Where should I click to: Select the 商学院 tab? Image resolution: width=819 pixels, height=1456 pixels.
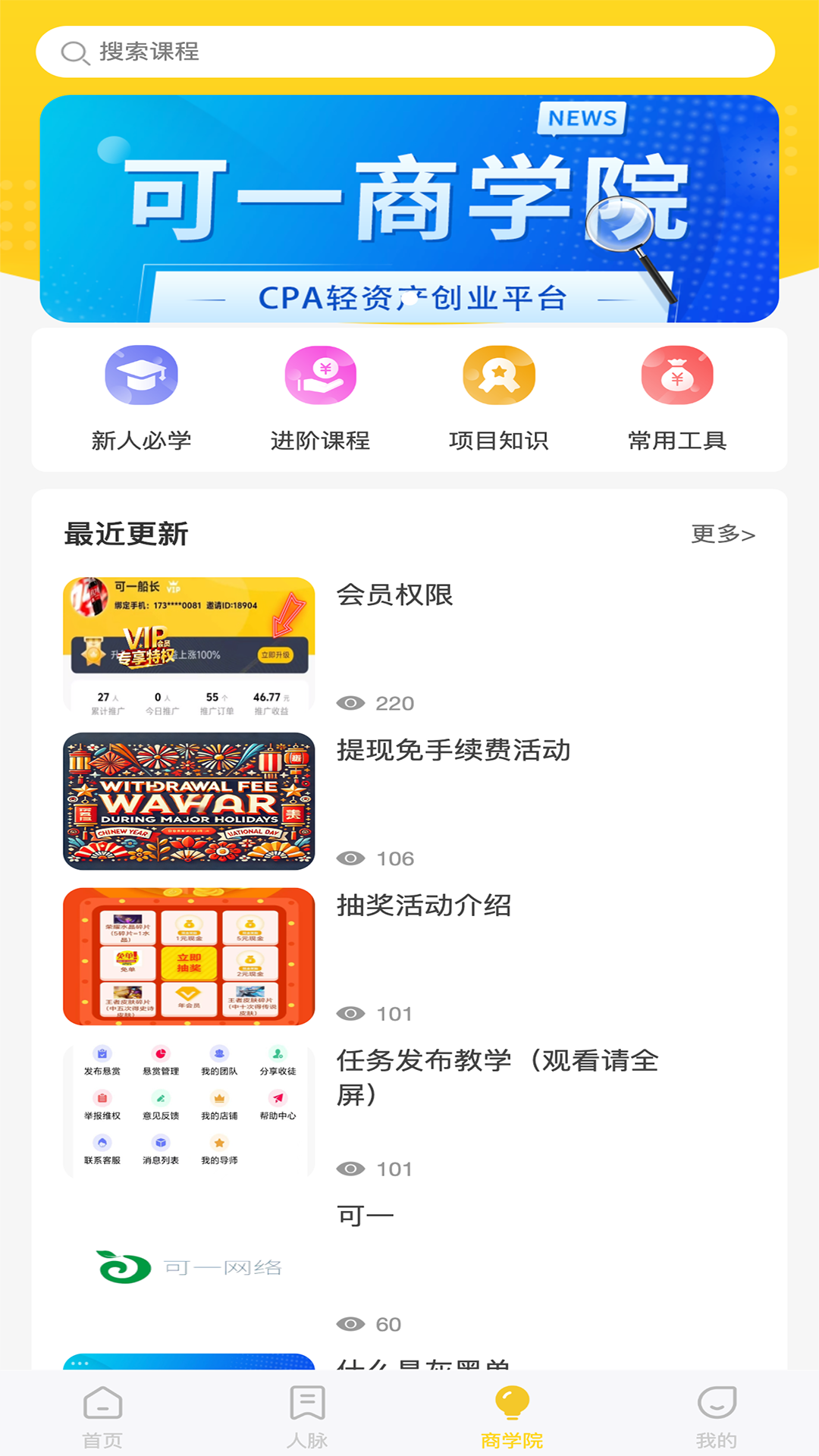click(512, 1417)
